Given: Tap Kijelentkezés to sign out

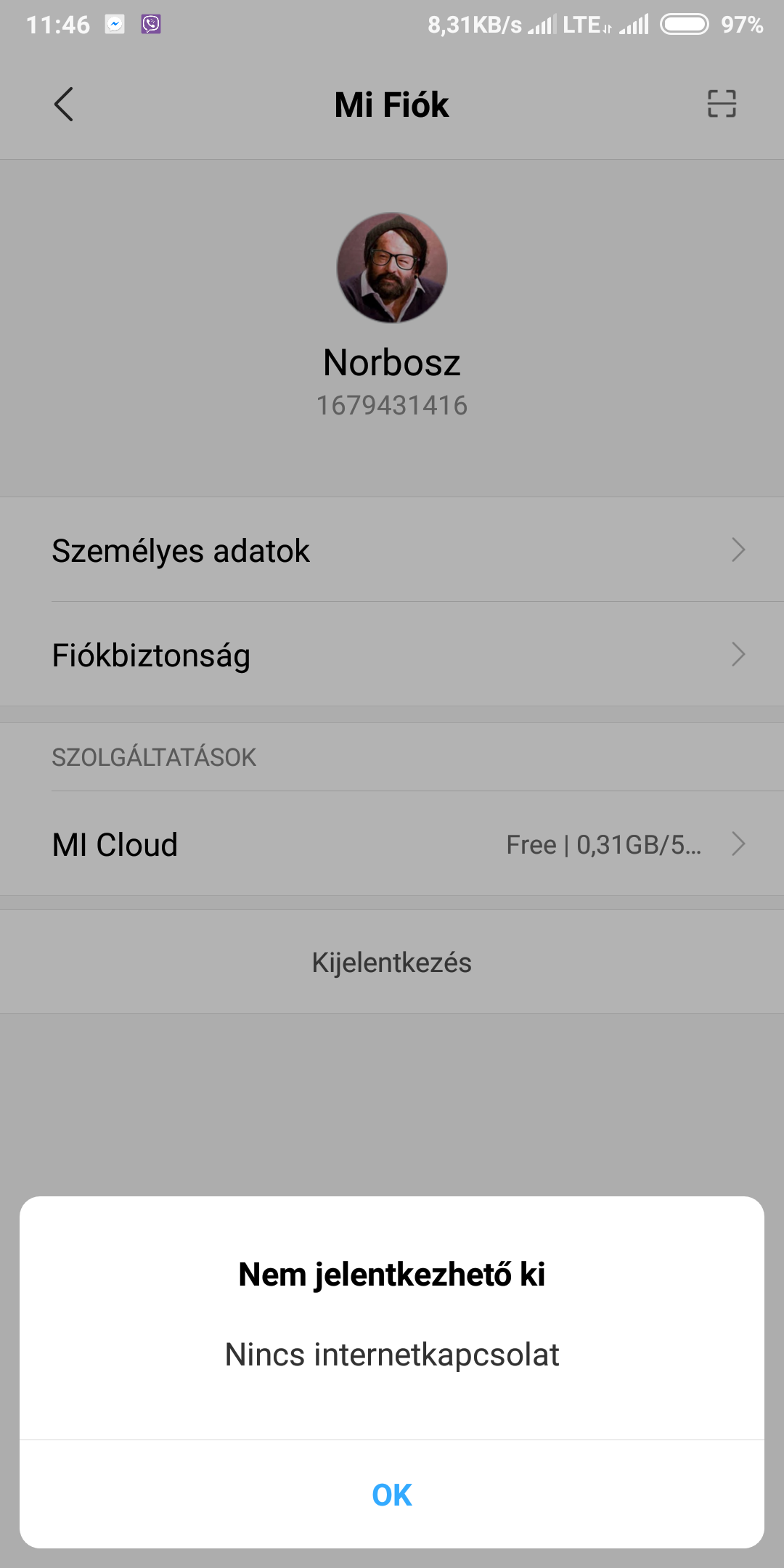Looking at the screenshot, I should (x=392, y=962).
